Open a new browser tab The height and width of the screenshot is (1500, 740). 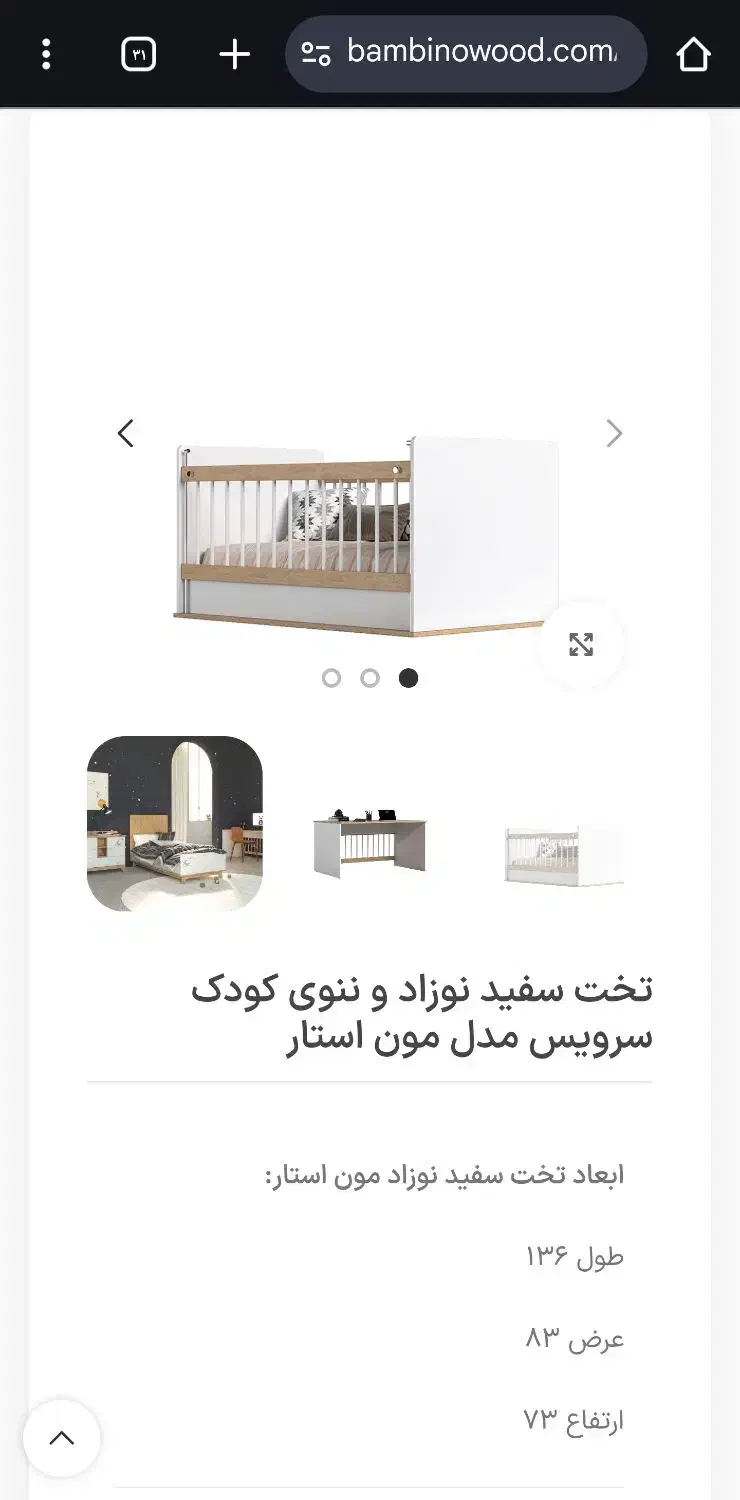(x=232, y=54)
